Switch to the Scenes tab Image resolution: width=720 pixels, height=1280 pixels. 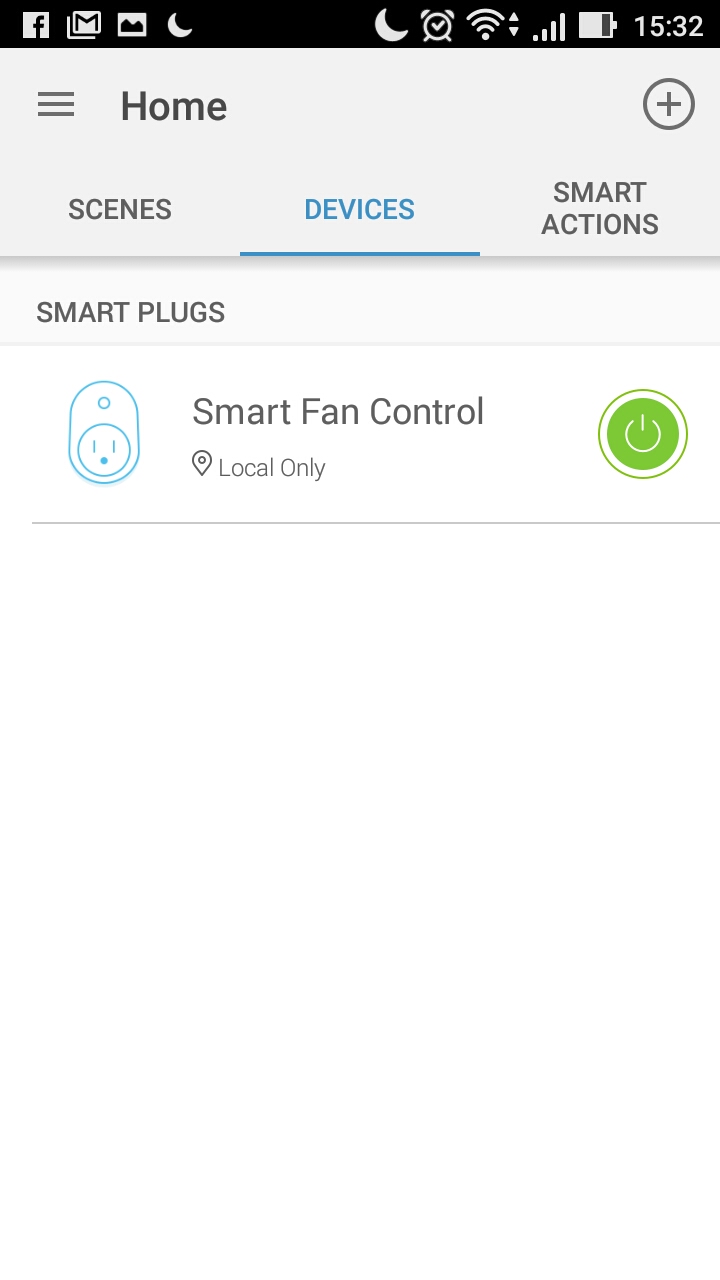[120, 209]
